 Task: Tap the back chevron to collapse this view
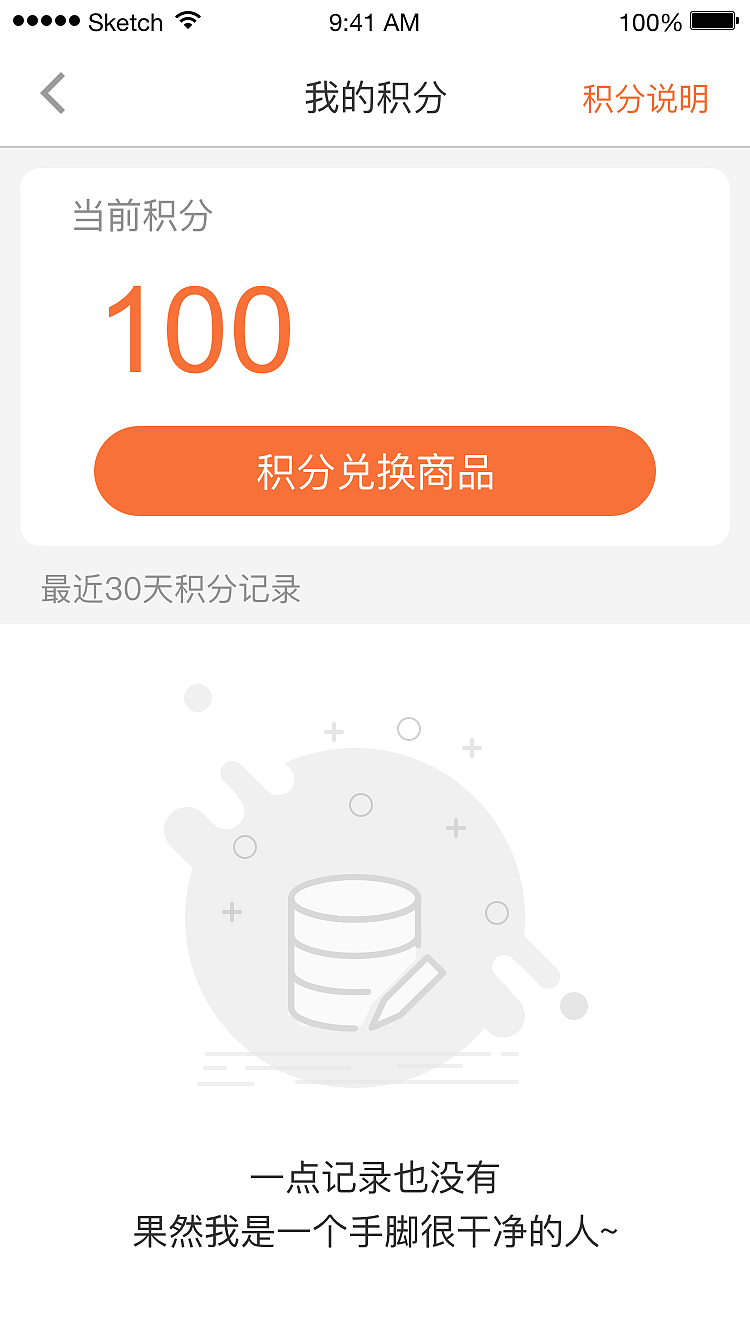tap(52, 93)
